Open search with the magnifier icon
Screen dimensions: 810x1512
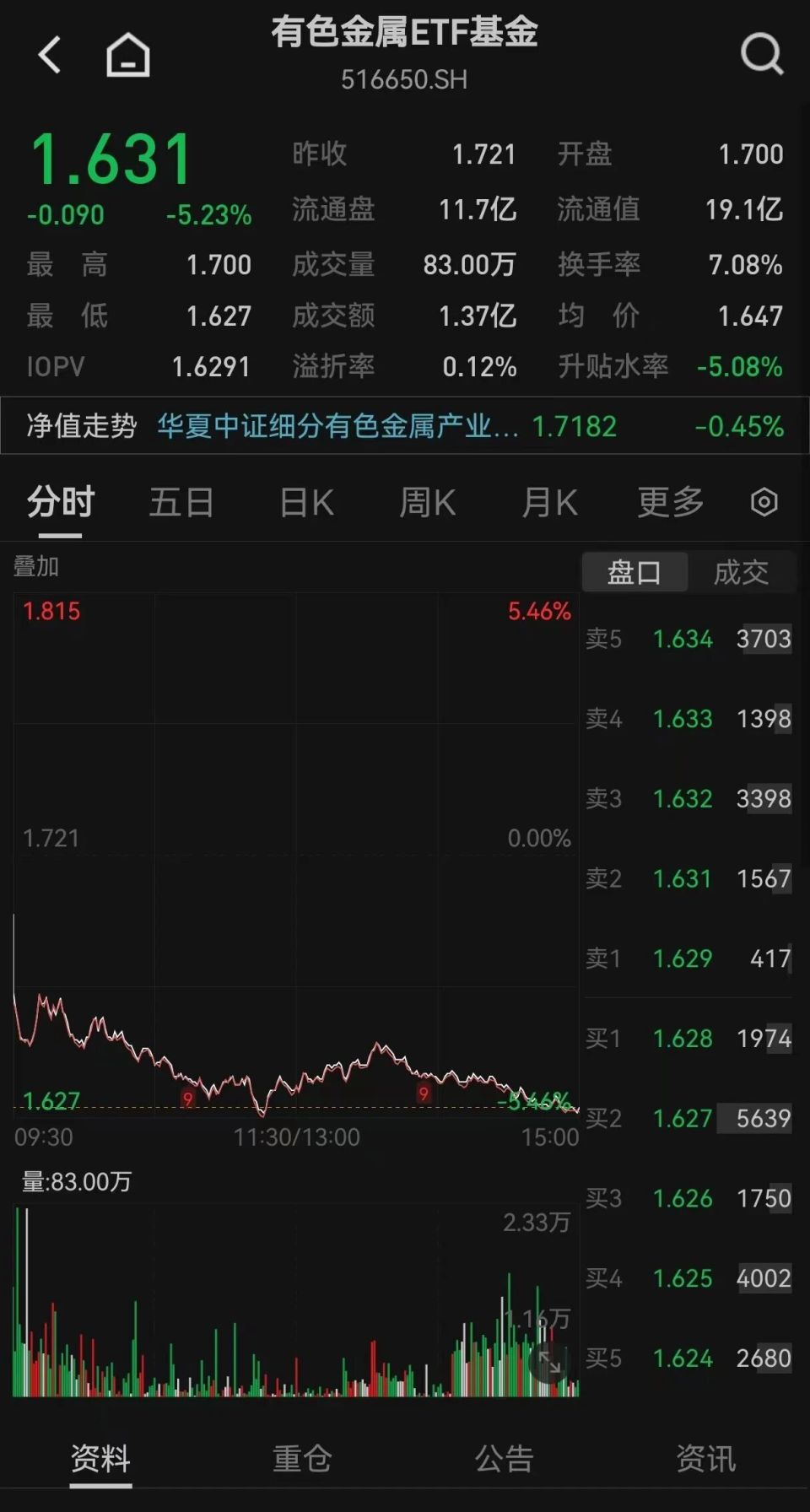[x=762, y=53]
